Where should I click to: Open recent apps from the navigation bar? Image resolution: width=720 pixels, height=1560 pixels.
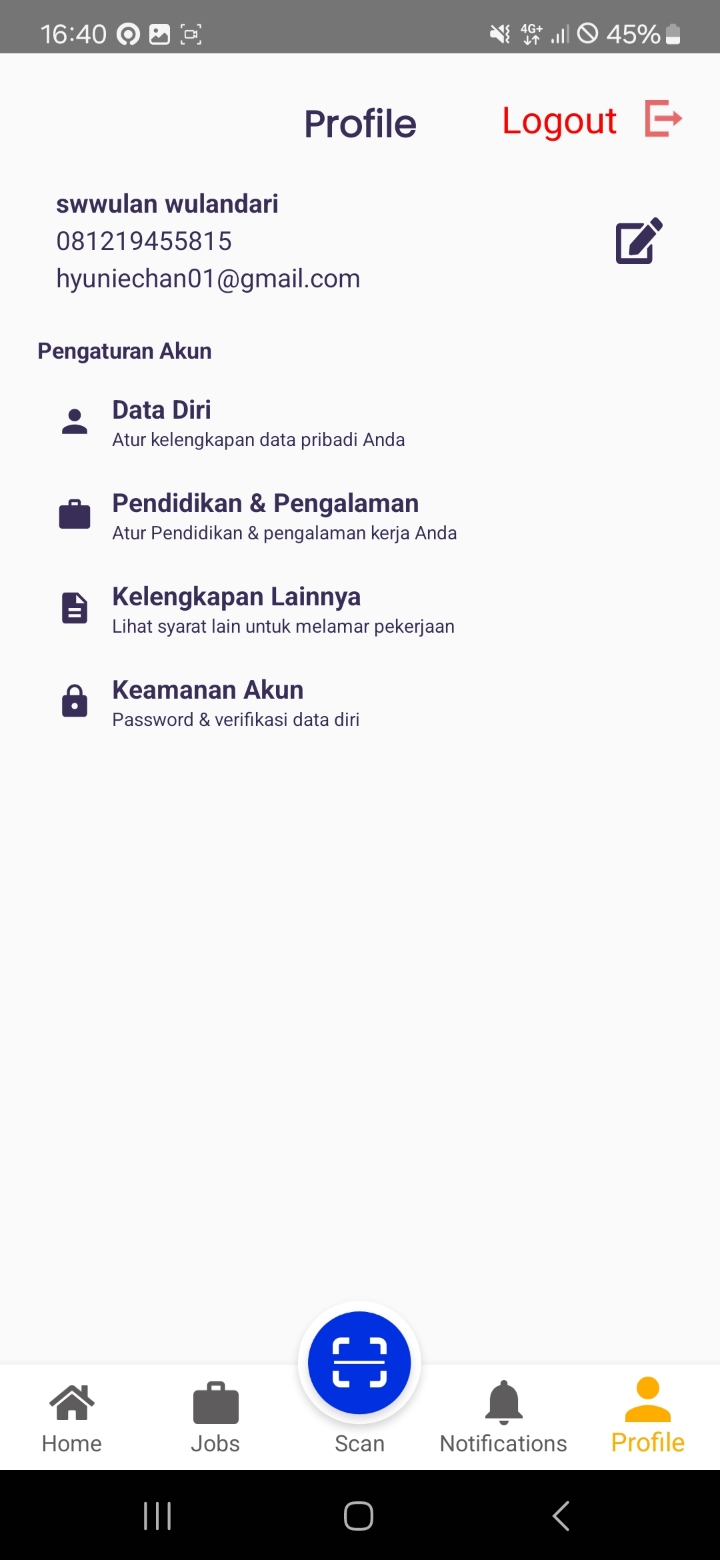point(158,1516)
